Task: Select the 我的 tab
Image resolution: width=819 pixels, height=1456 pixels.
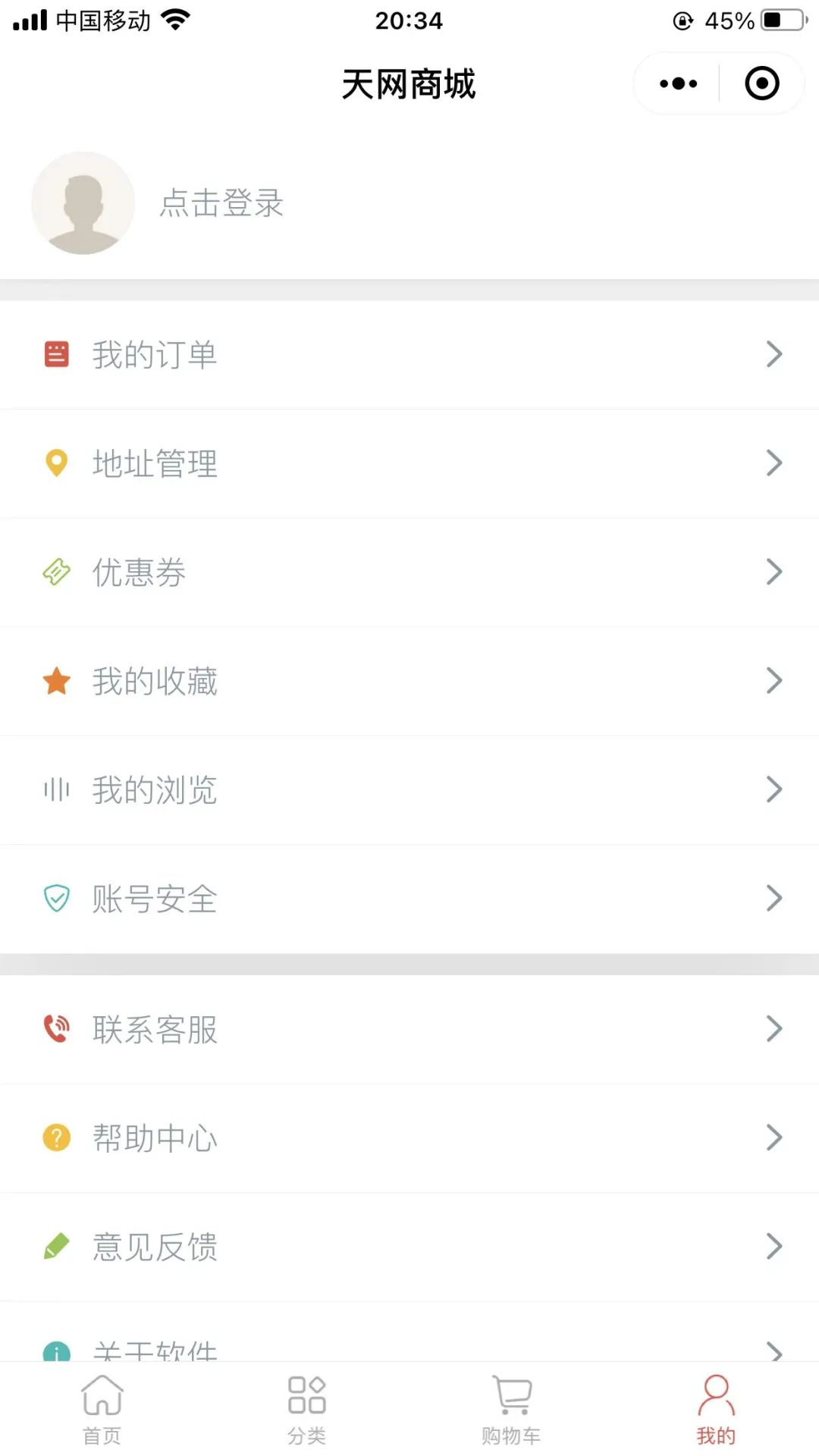Action: [x=716, y=1409]
